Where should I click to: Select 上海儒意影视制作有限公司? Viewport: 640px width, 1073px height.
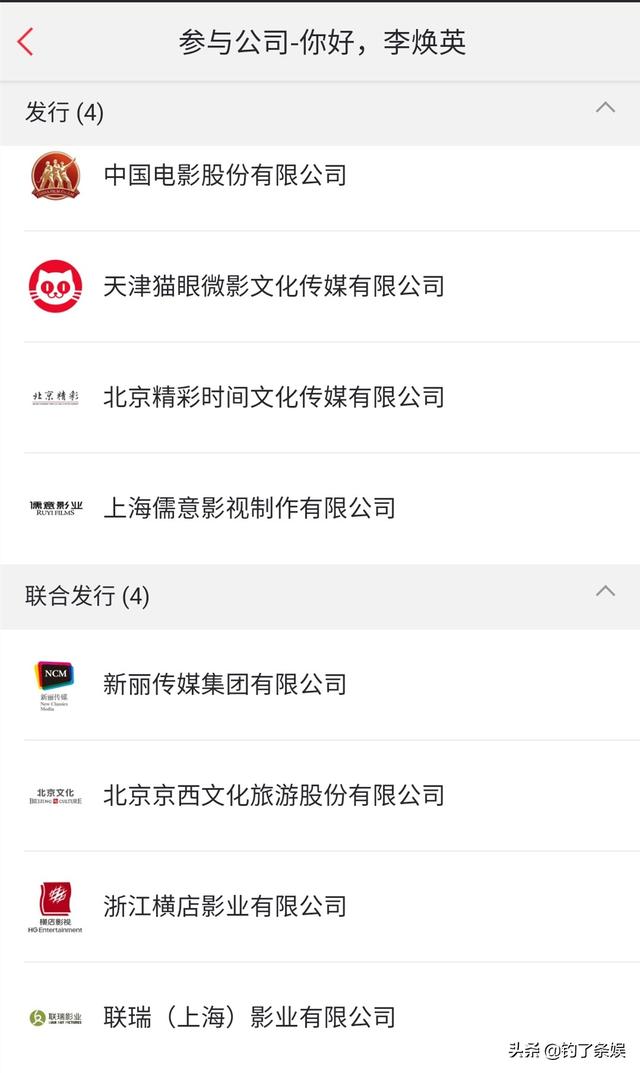click(249, 508)
